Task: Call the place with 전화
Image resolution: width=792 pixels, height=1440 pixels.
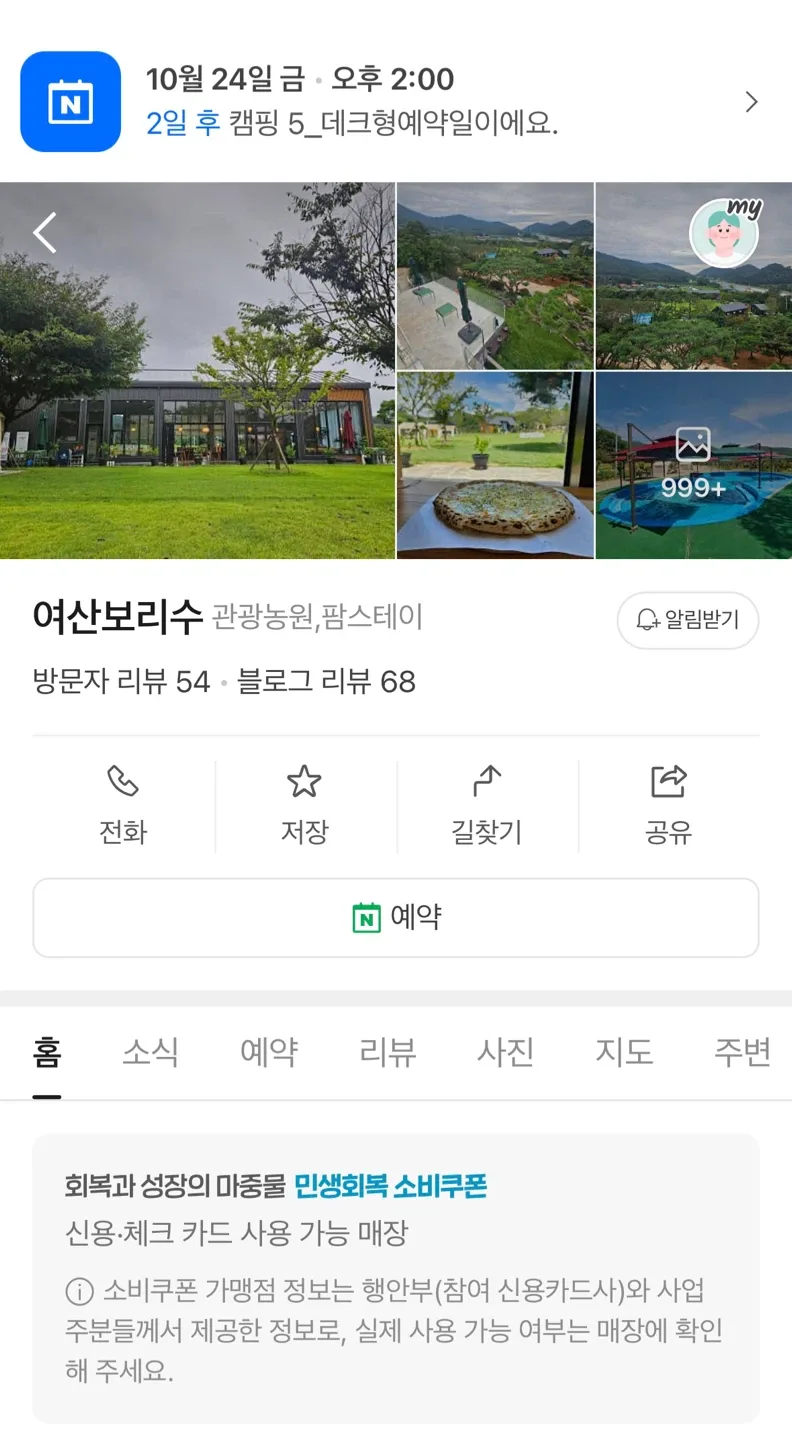Action: point(123,806)
